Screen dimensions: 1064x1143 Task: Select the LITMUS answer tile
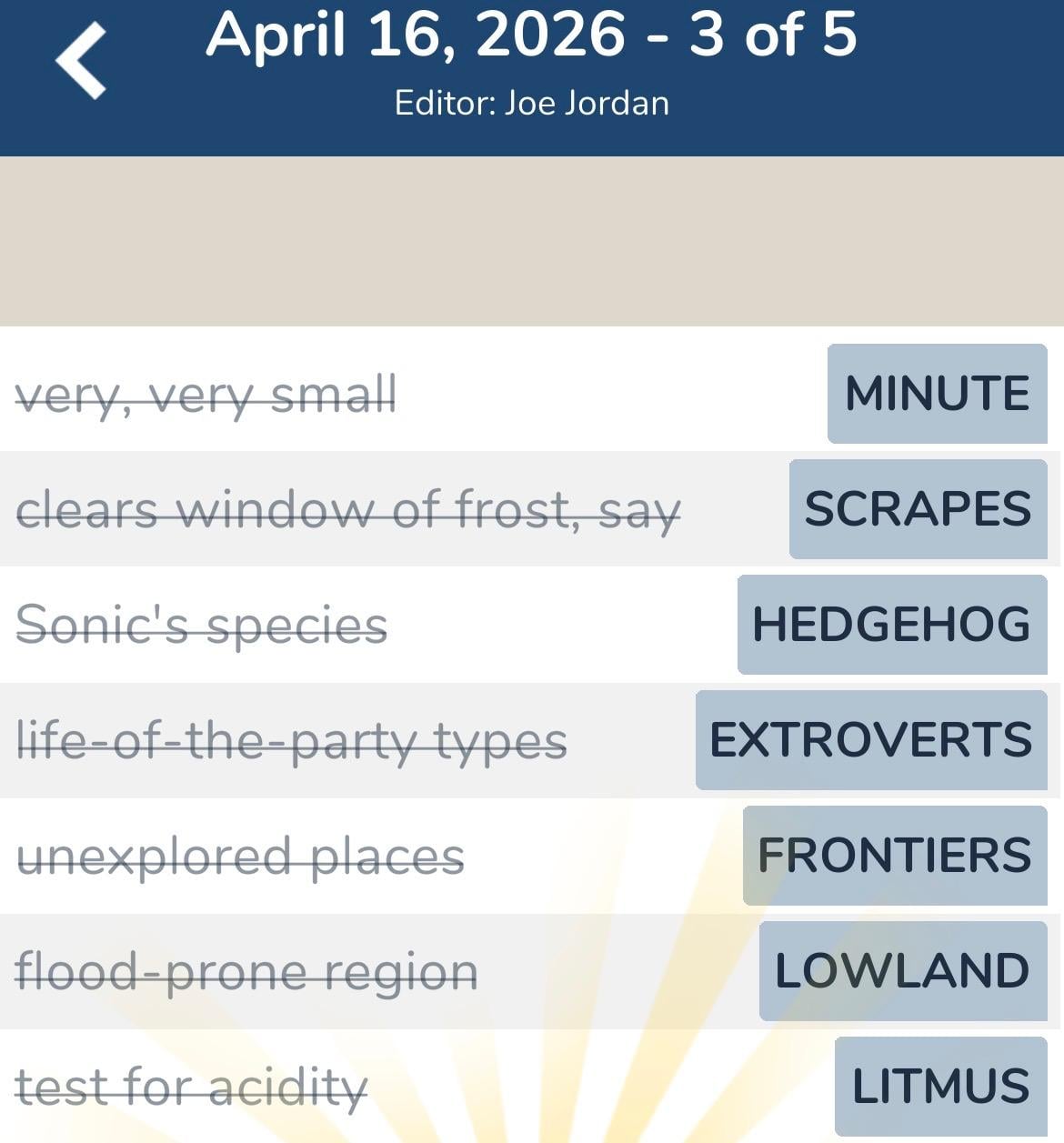click(939, 1084)
